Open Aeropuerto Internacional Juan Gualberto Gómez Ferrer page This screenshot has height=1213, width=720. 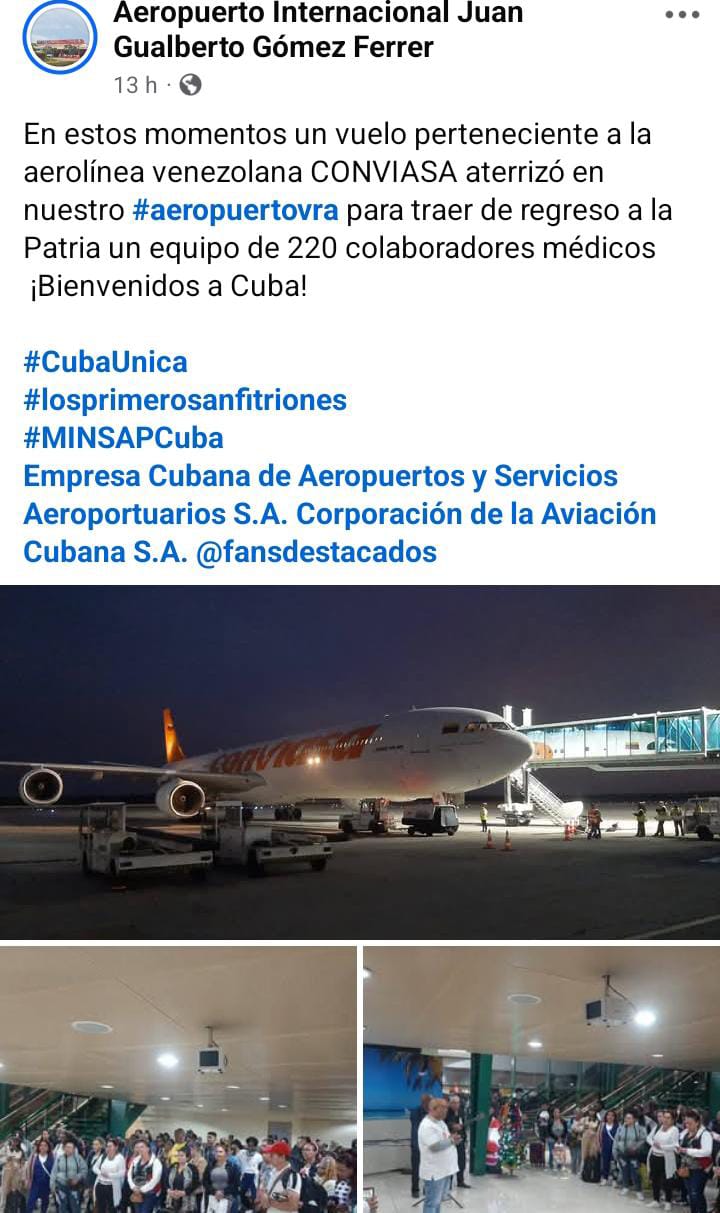[318, 30]
